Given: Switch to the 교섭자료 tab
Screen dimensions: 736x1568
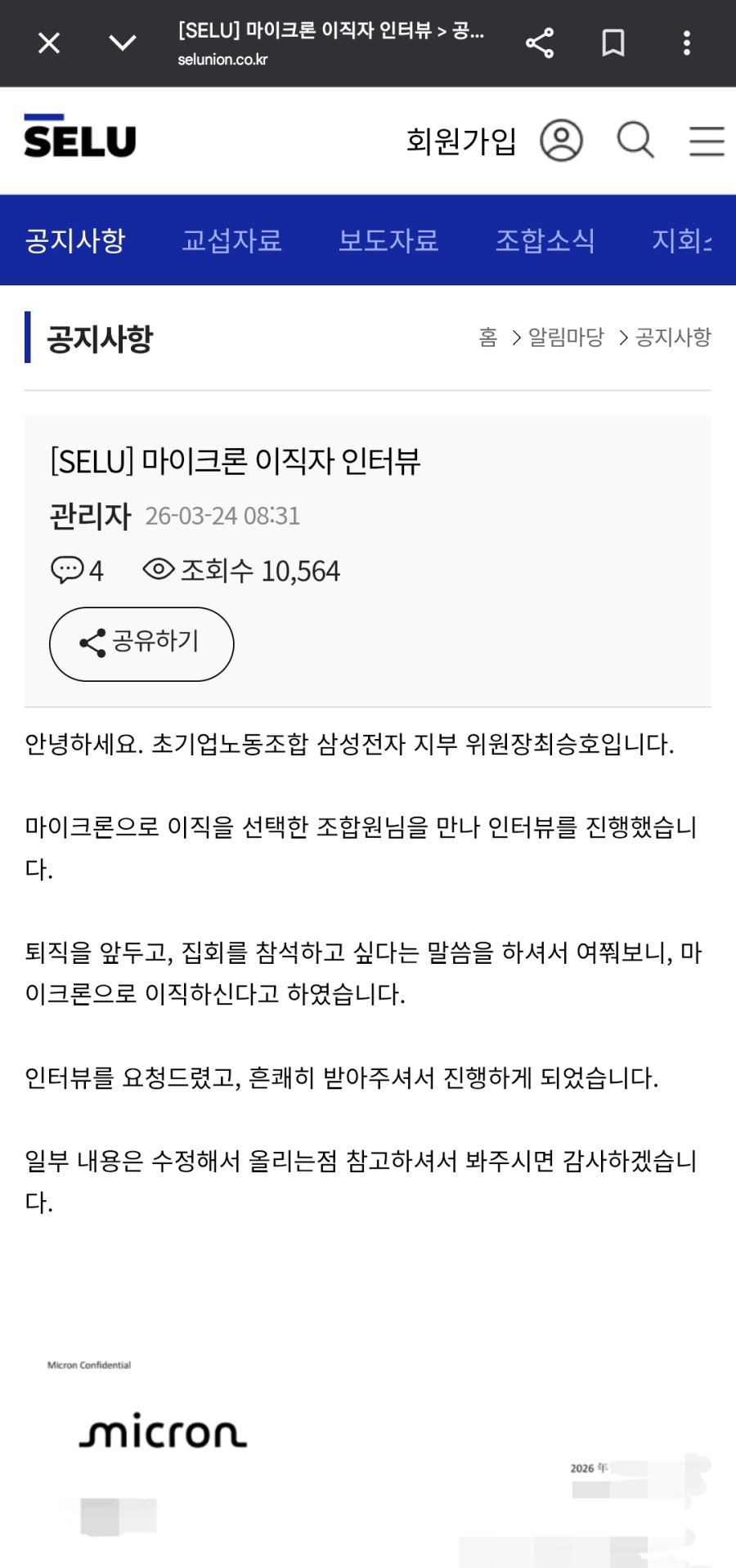Looking at the screenshot, I should click(232, 240).
